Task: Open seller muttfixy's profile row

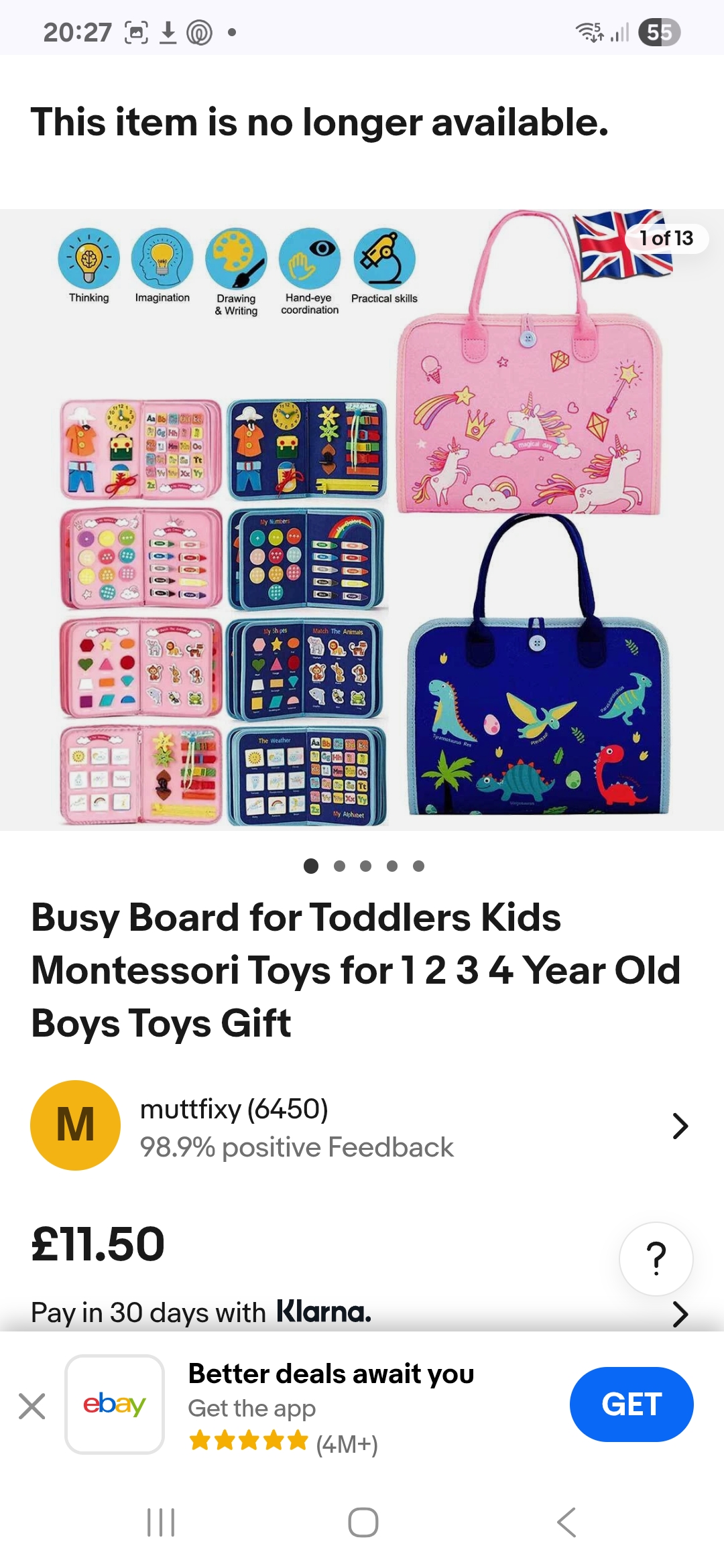Action: pyautogui.click(x=362, y=1126)
